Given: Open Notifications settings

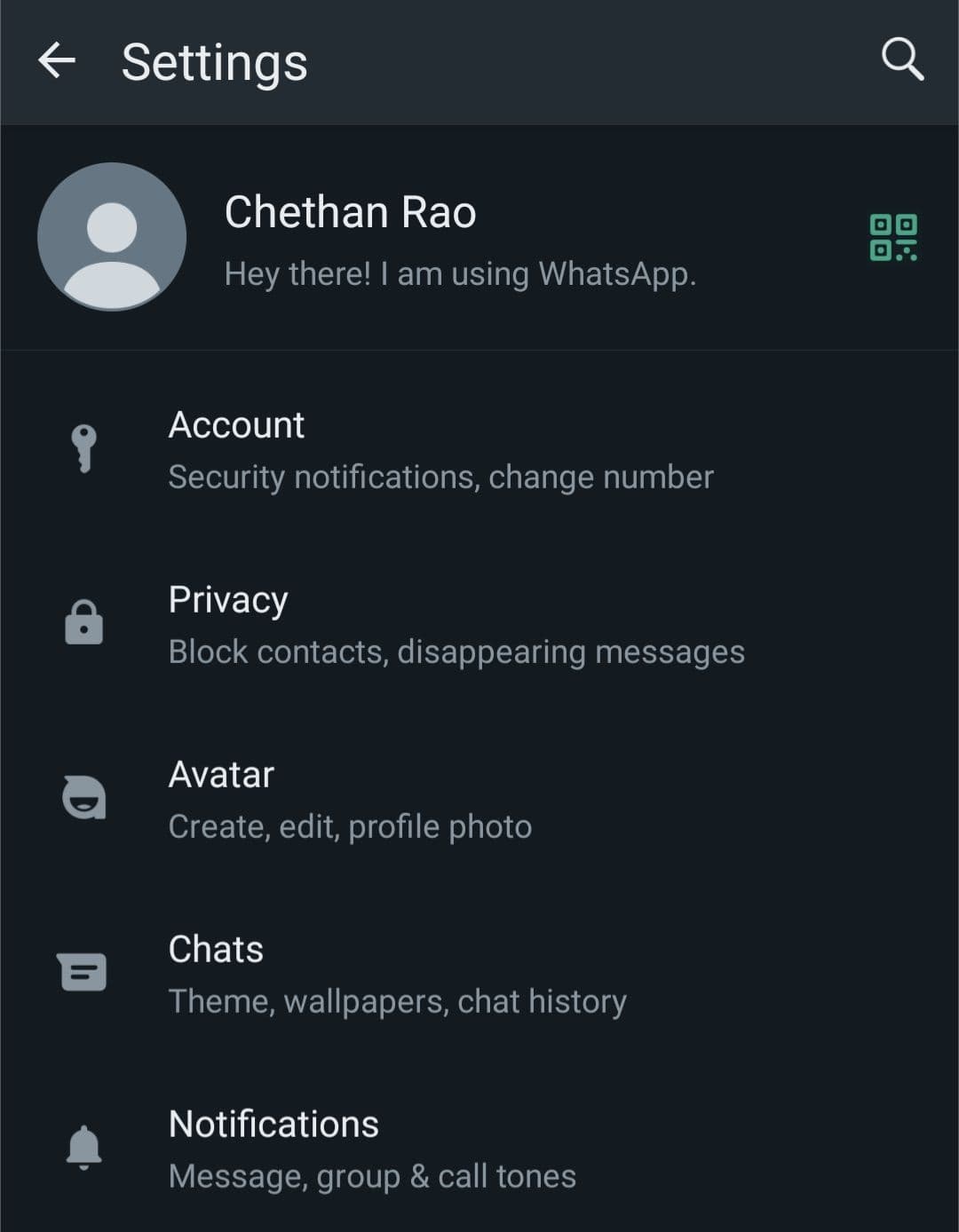Looking at the screenshot, I should click(x=371, y=1149).
